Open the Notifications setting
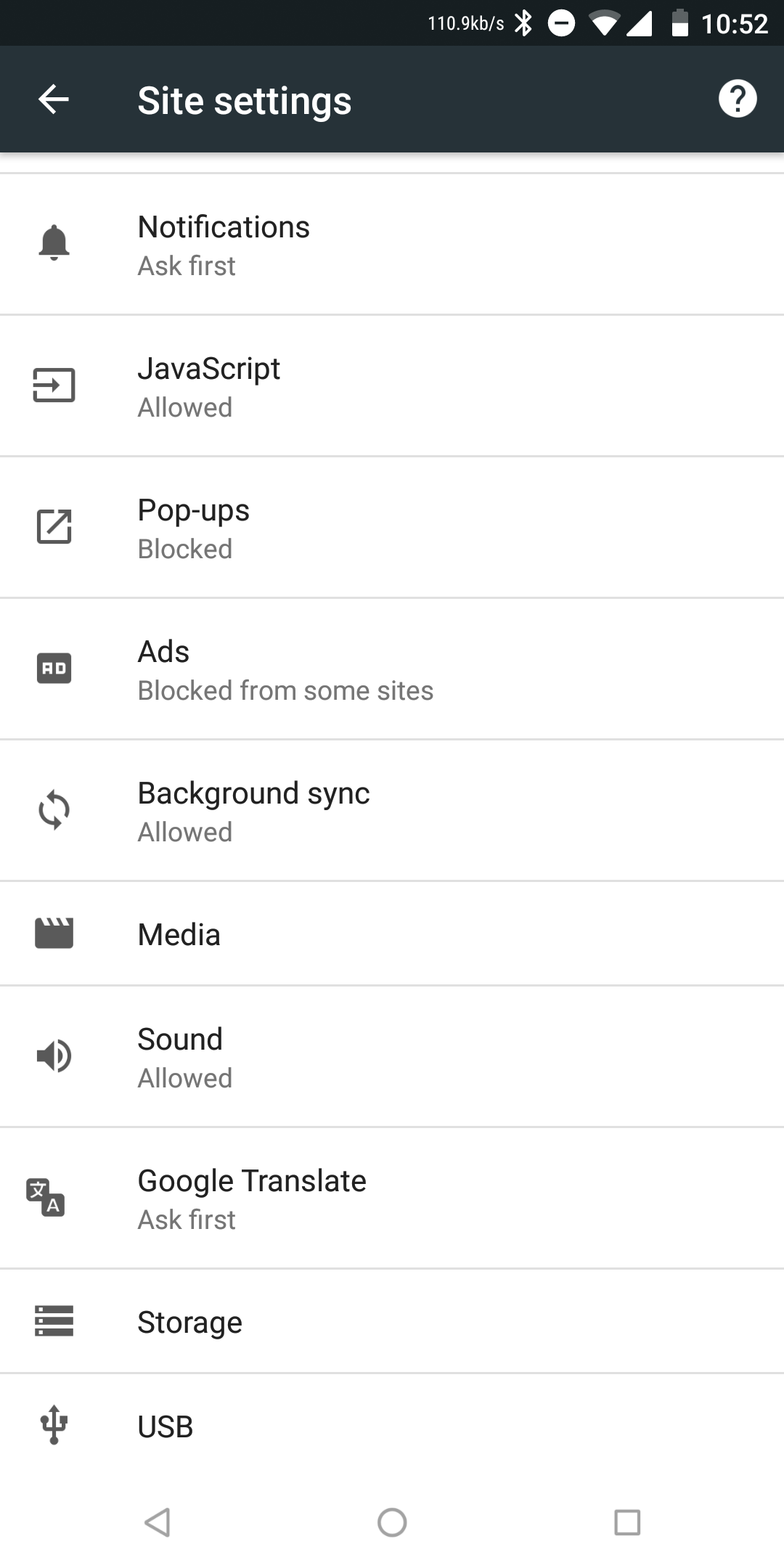The height and width of the screenshot is (1568, 784). tap(392, 244)
